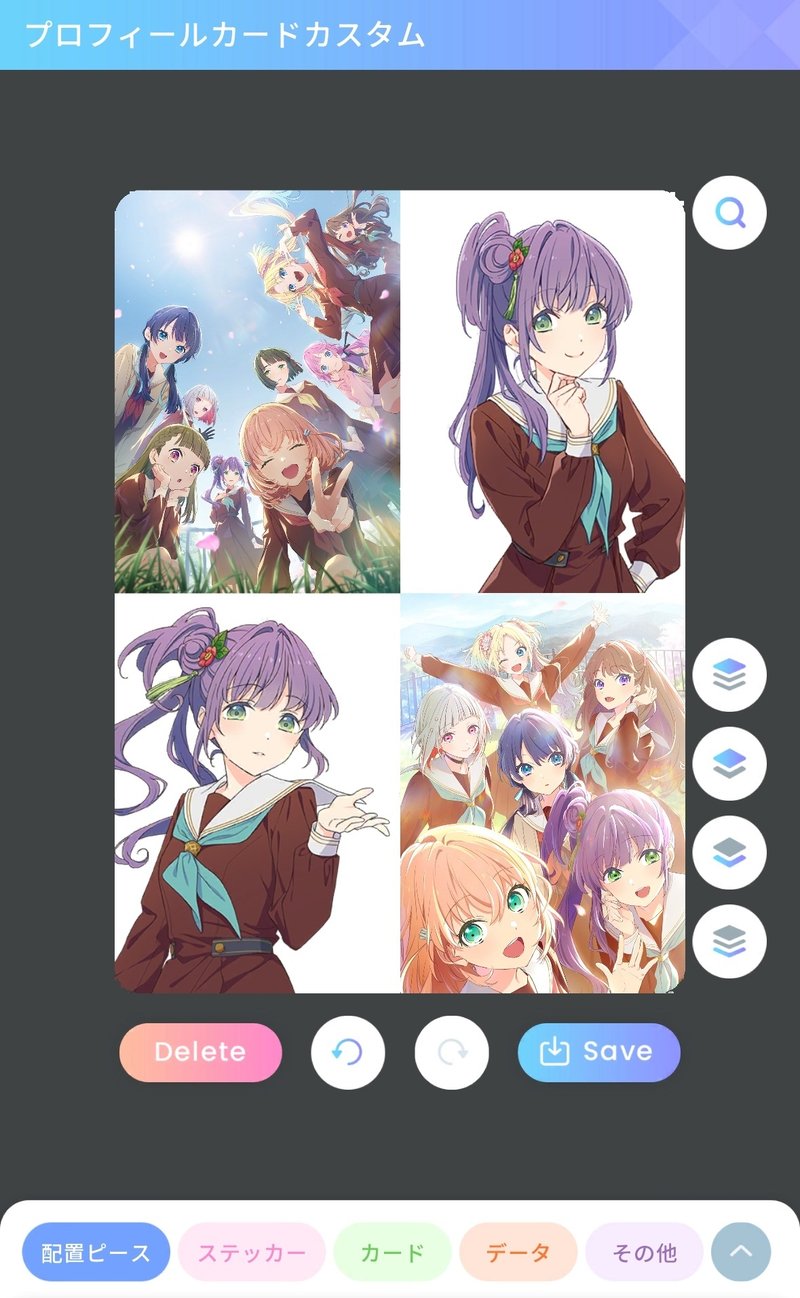Screen dimensions: 800x1298
Task: Redo the last undone edit
Action: [x=452, y=1052]
